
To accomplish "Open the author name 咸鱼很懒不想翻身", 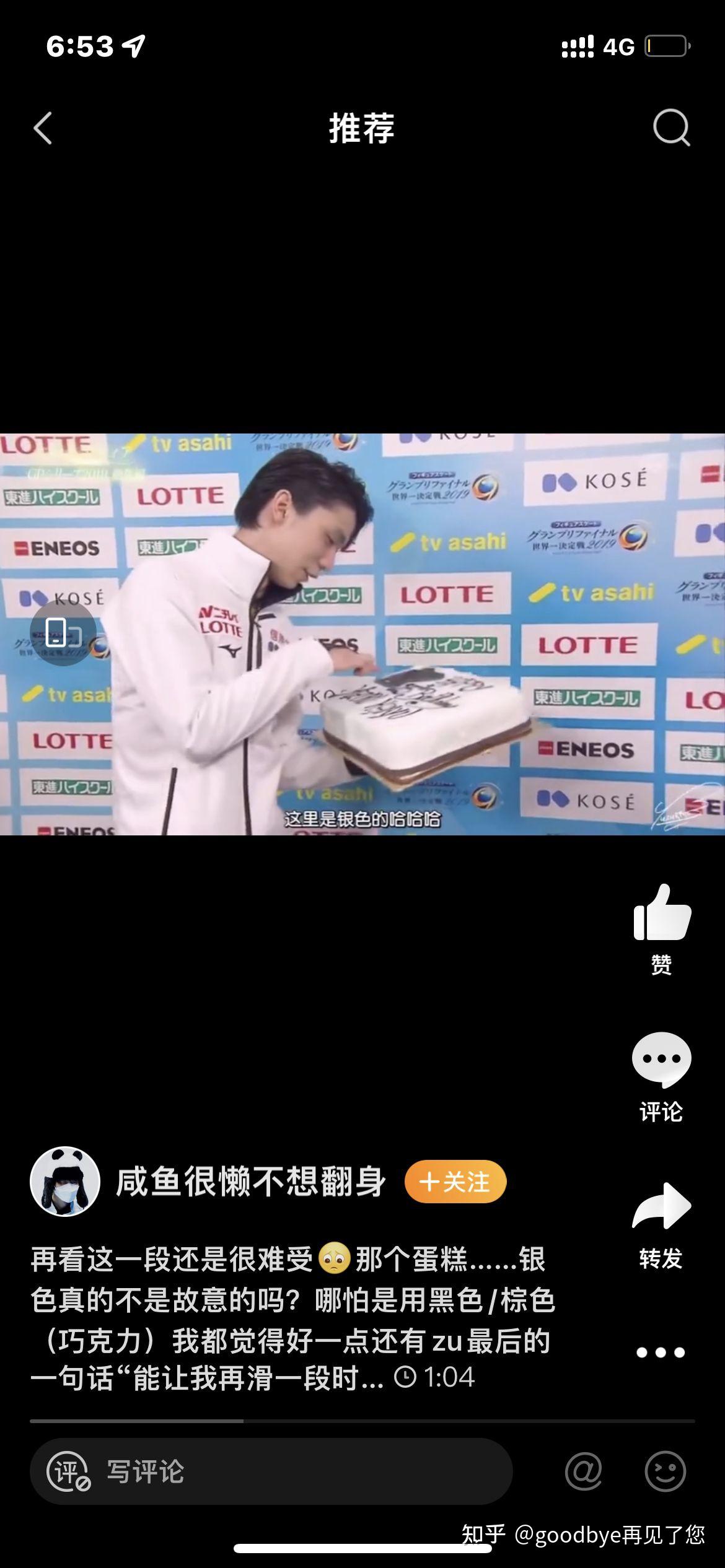I will coord(251,1182).
